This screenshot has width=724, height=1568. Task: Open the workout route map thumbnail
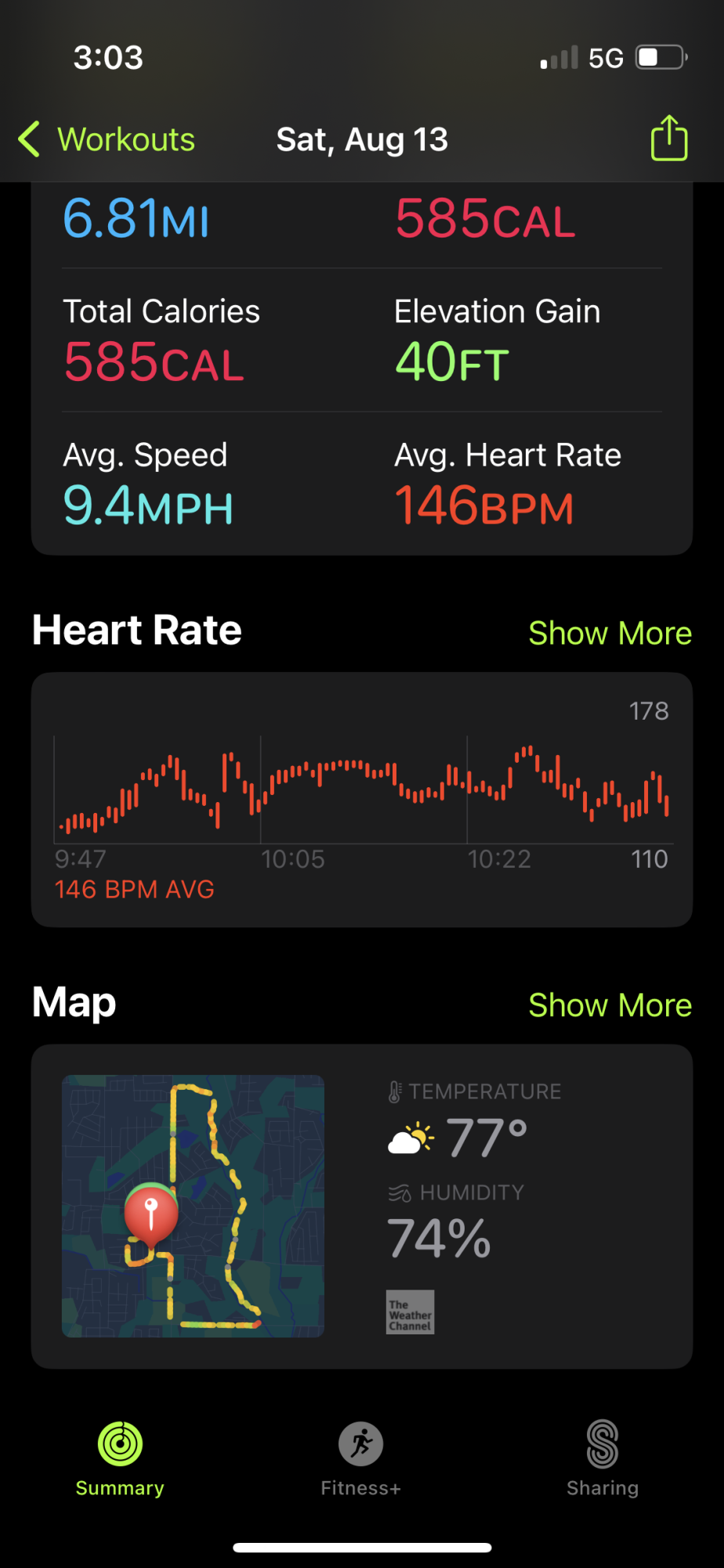pos(193,1206)
